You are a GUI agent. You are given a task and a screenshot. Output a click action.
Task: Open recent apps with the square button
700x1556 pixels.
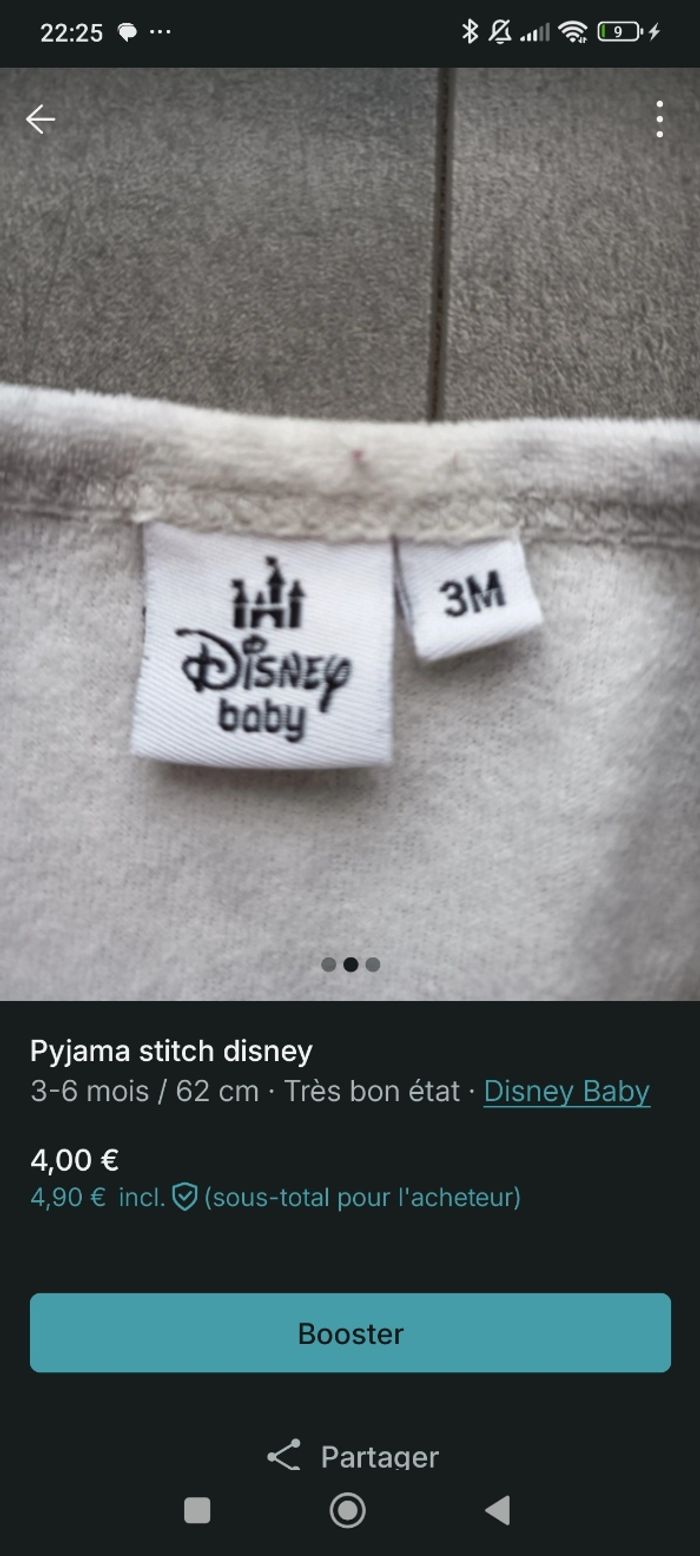click(198, 1510)
